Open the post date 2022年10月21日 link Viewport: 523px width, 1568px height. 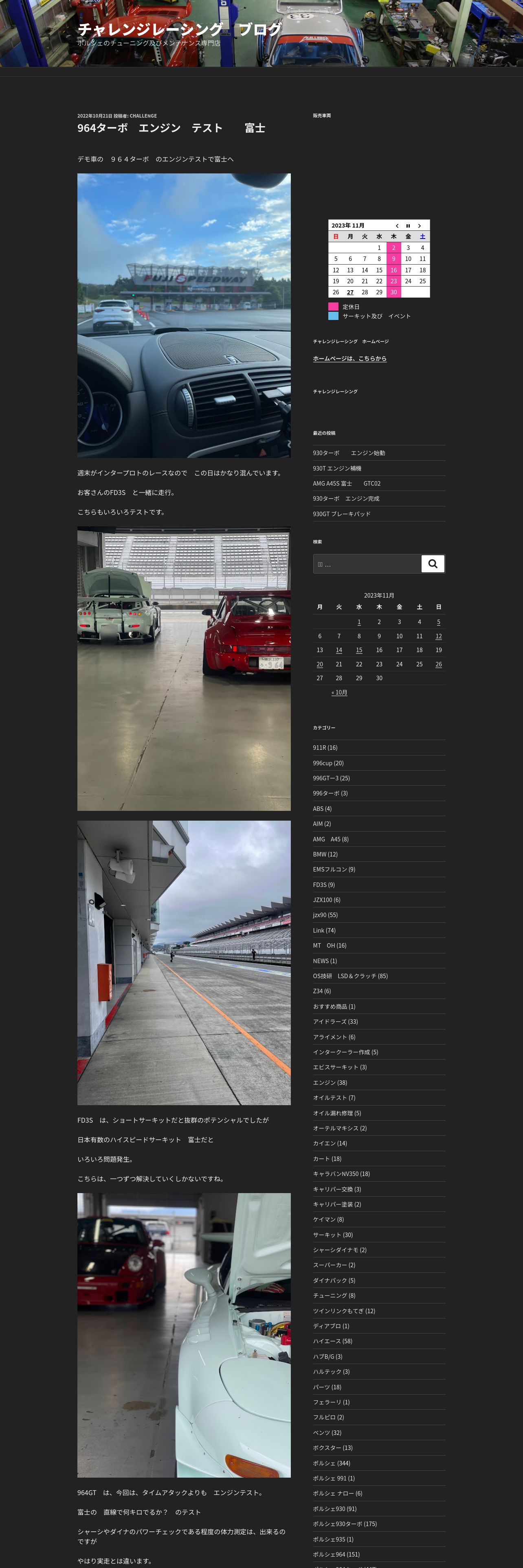coord(94,116)
